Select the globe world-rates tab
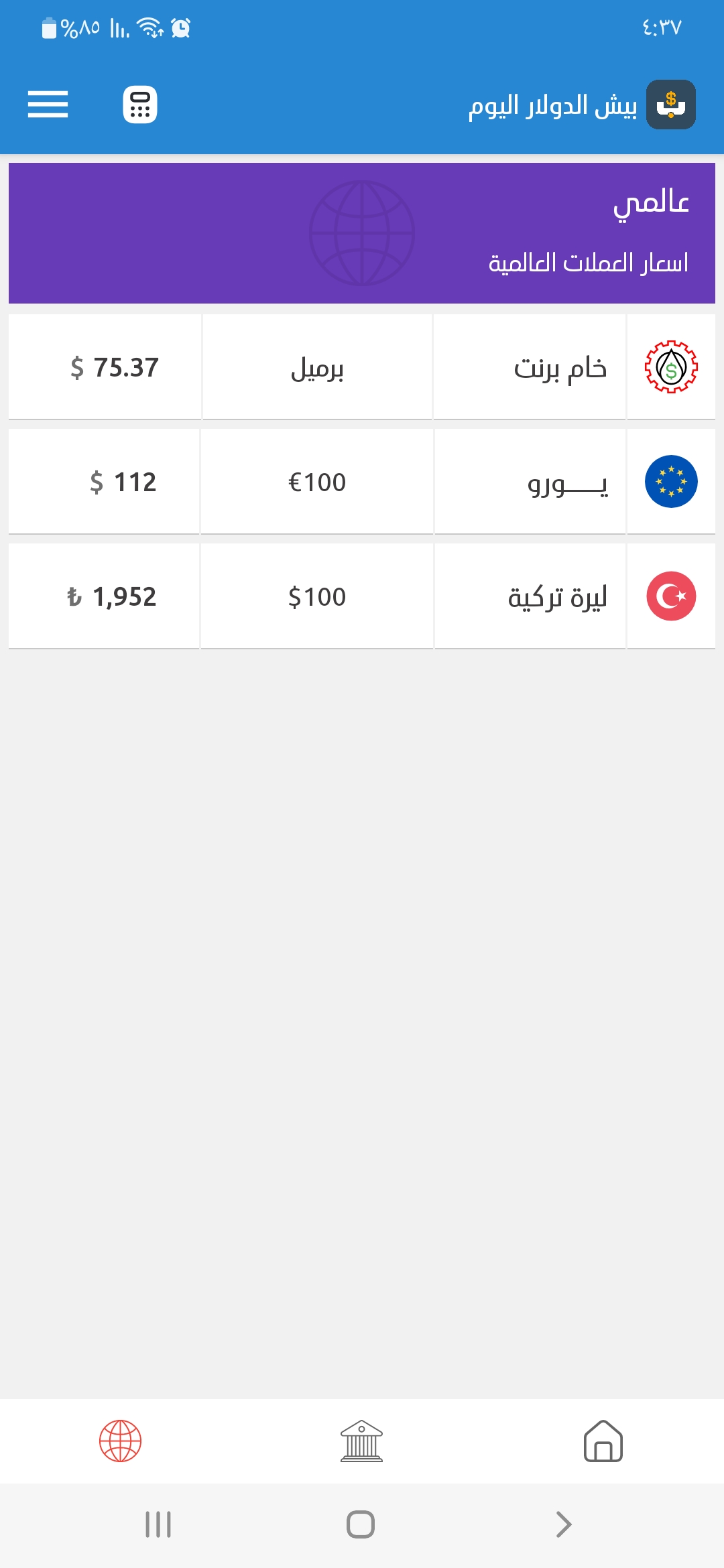 coord(121,1441)
